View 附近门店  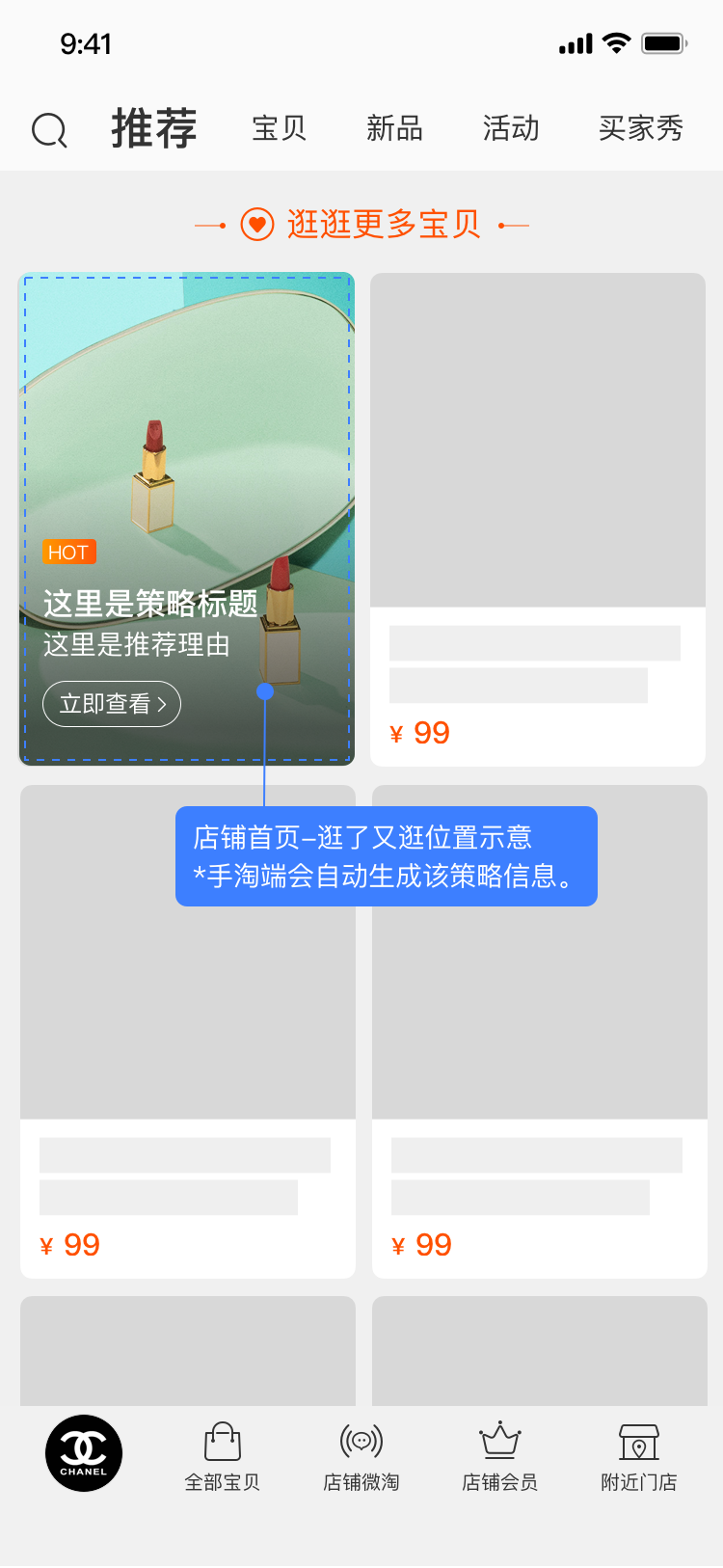[x=638, y=1456]
